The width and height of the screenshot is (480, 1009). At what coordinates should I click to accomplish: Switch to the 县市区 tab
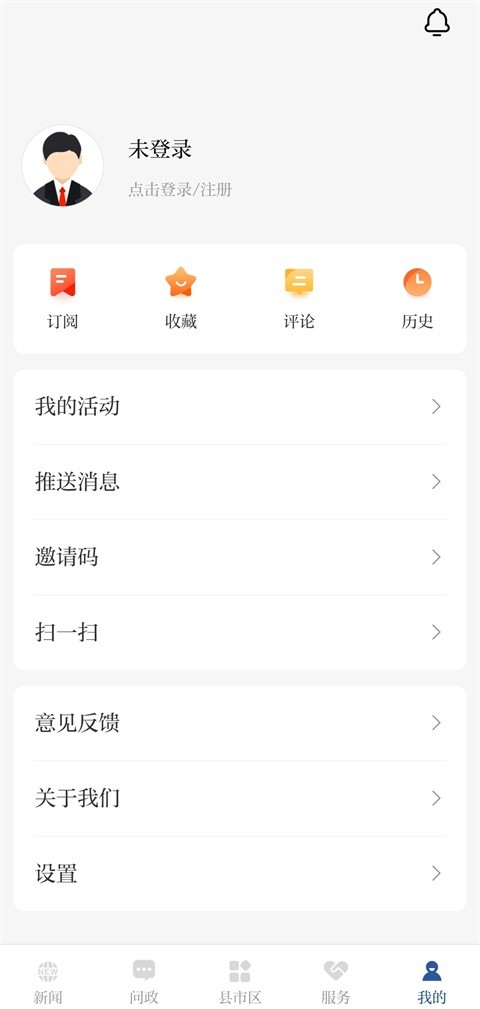point(240,981)
